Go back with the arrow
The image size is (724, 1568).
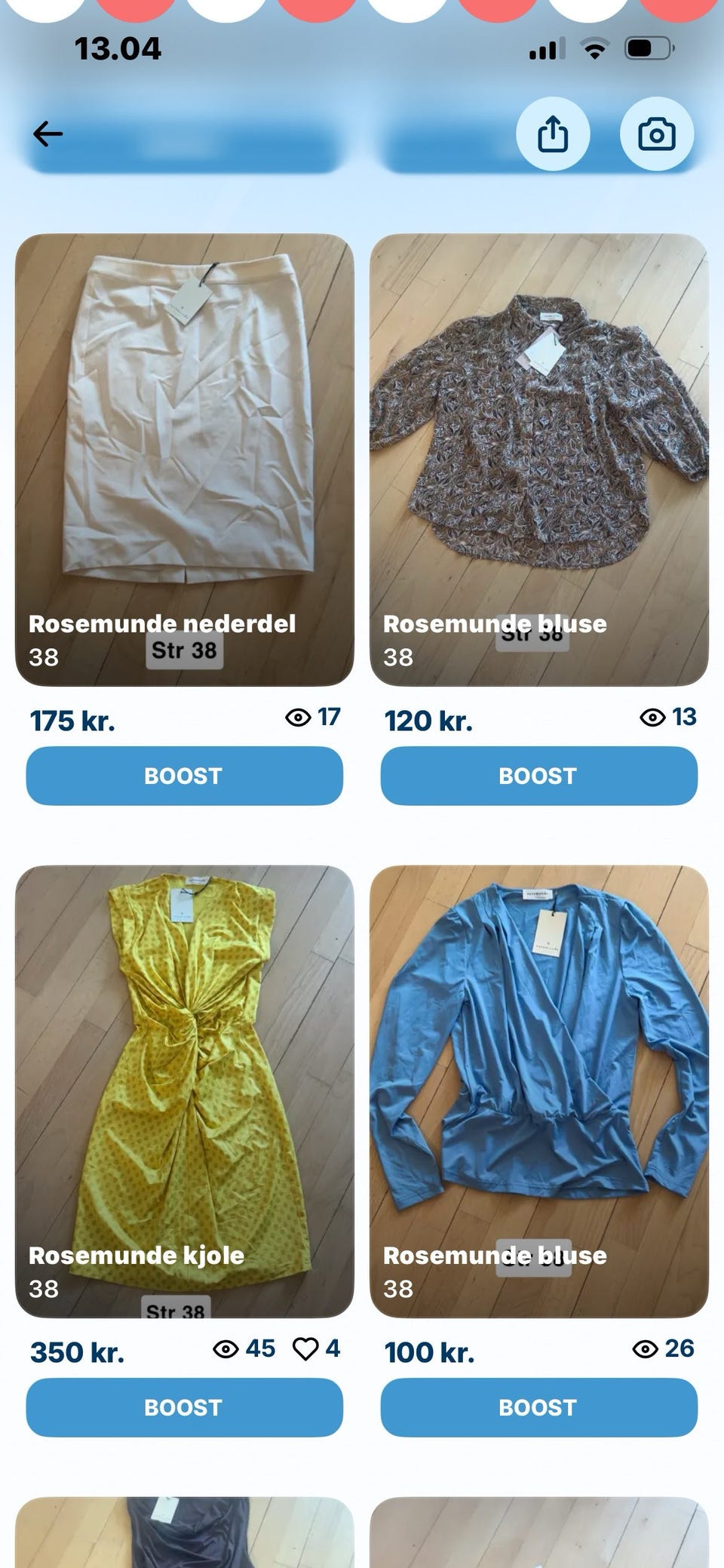point(48,134)
